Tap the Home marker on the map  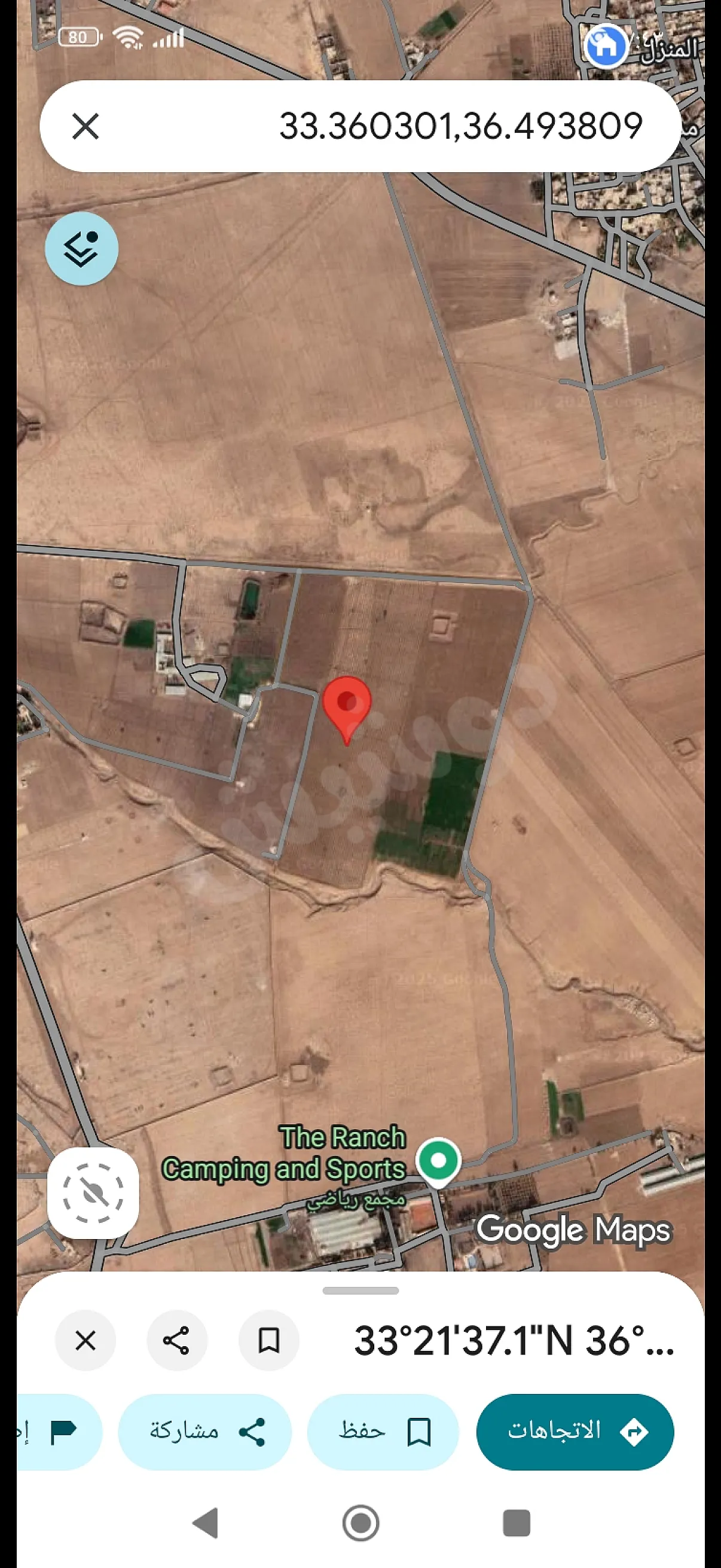pos(606,45)
